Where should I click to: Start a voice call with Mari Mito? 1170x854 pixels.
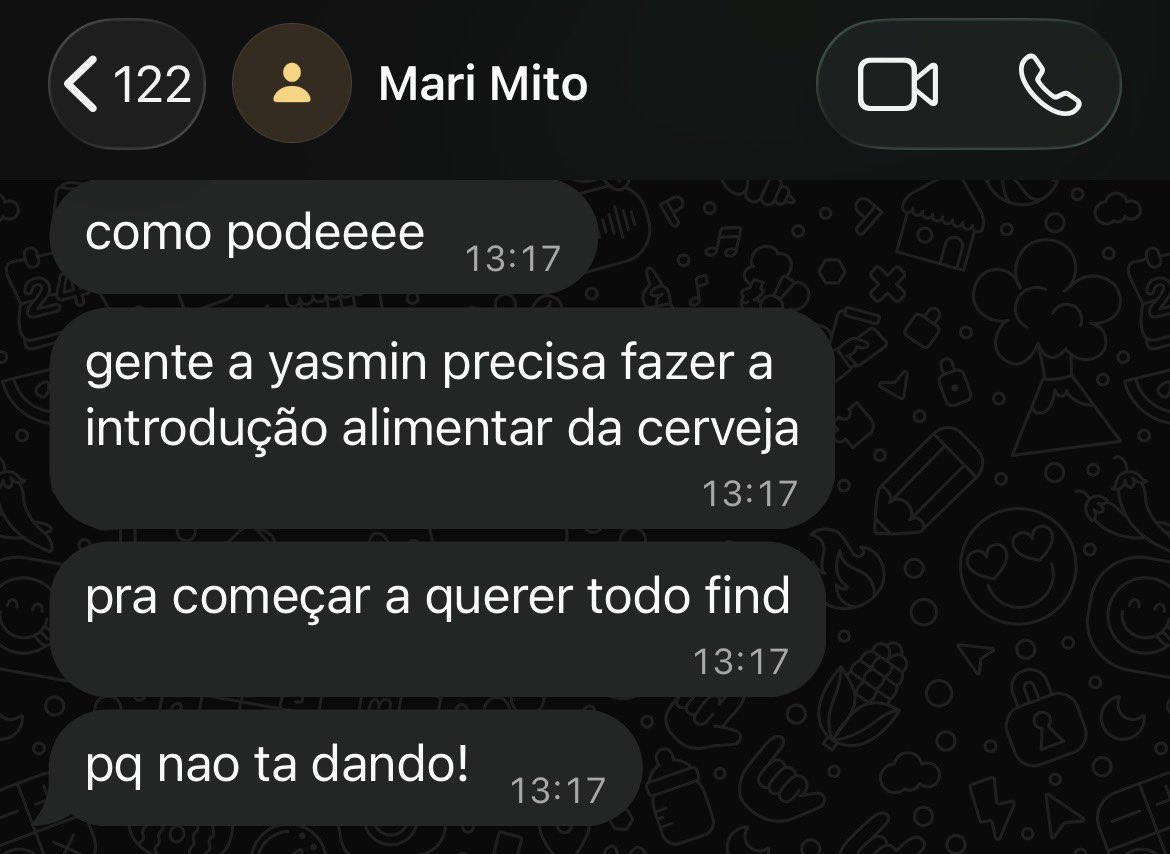click(x=1050, y=84)
